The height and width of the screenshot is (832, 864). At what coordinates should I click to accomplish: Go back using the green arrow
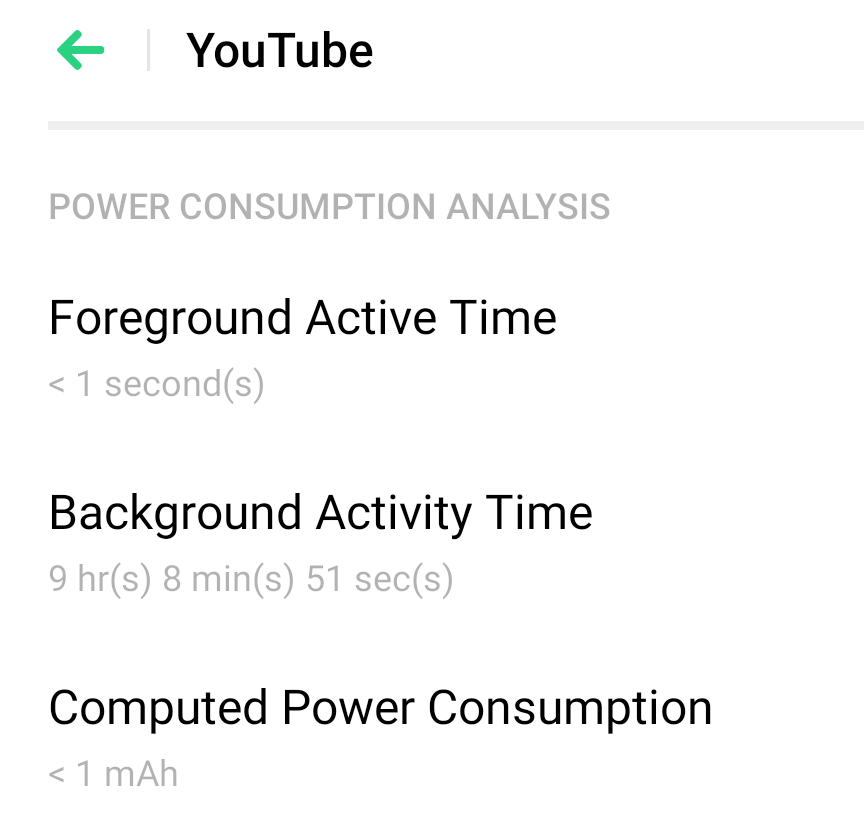tap(81, 50)
